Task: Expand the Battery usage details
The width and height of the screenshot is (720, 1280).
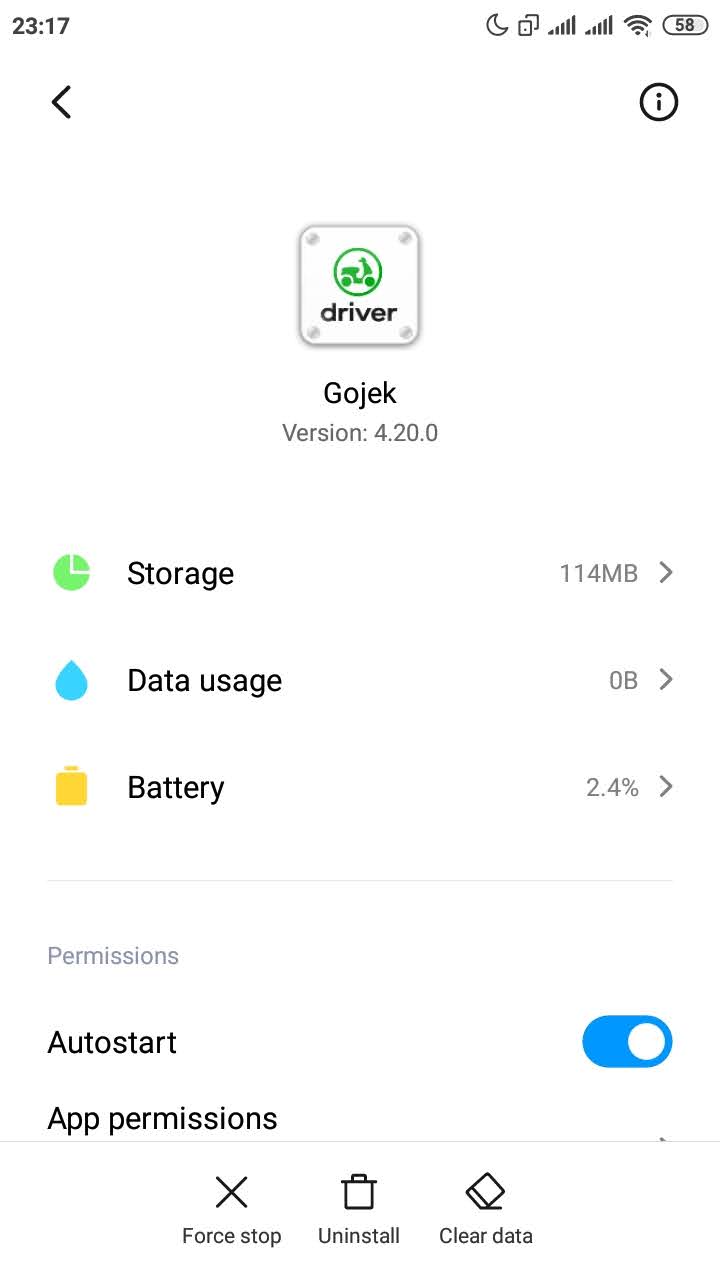Action: pos(665,787)
